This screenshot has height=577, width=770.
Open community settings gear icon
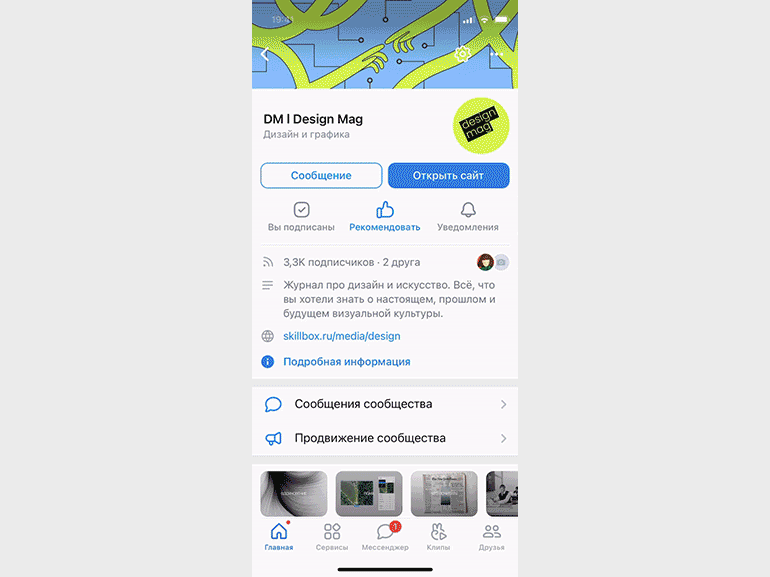462,54
